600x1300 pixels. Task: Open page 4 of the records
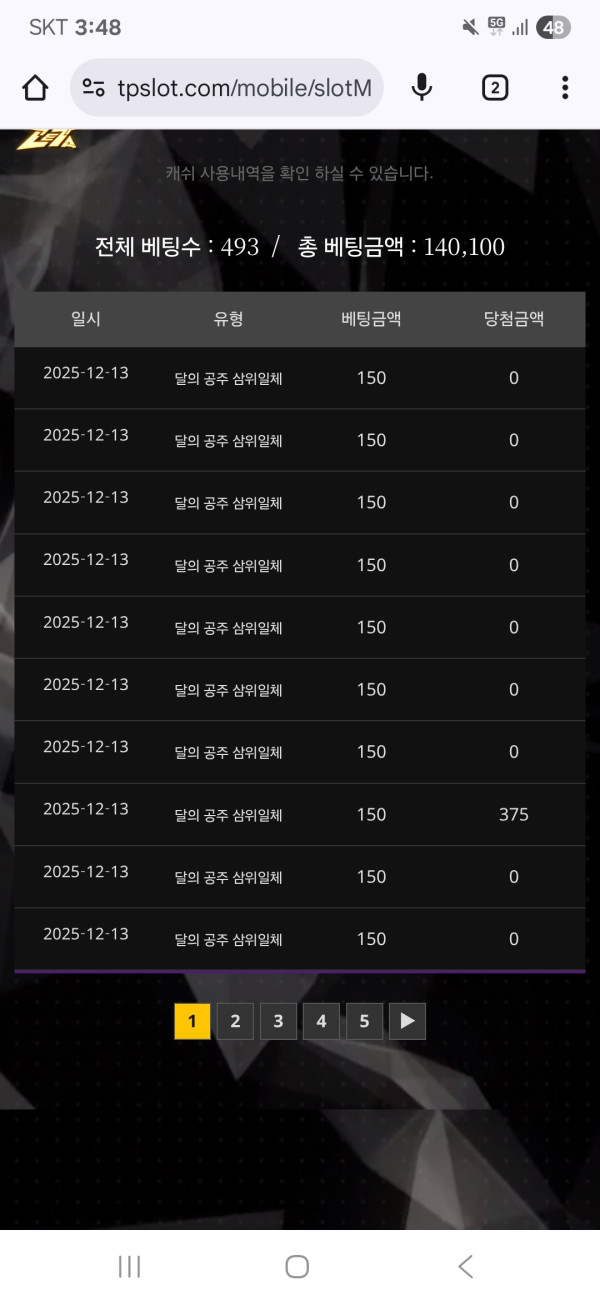pyautogui.click(x=321, y=1021)
